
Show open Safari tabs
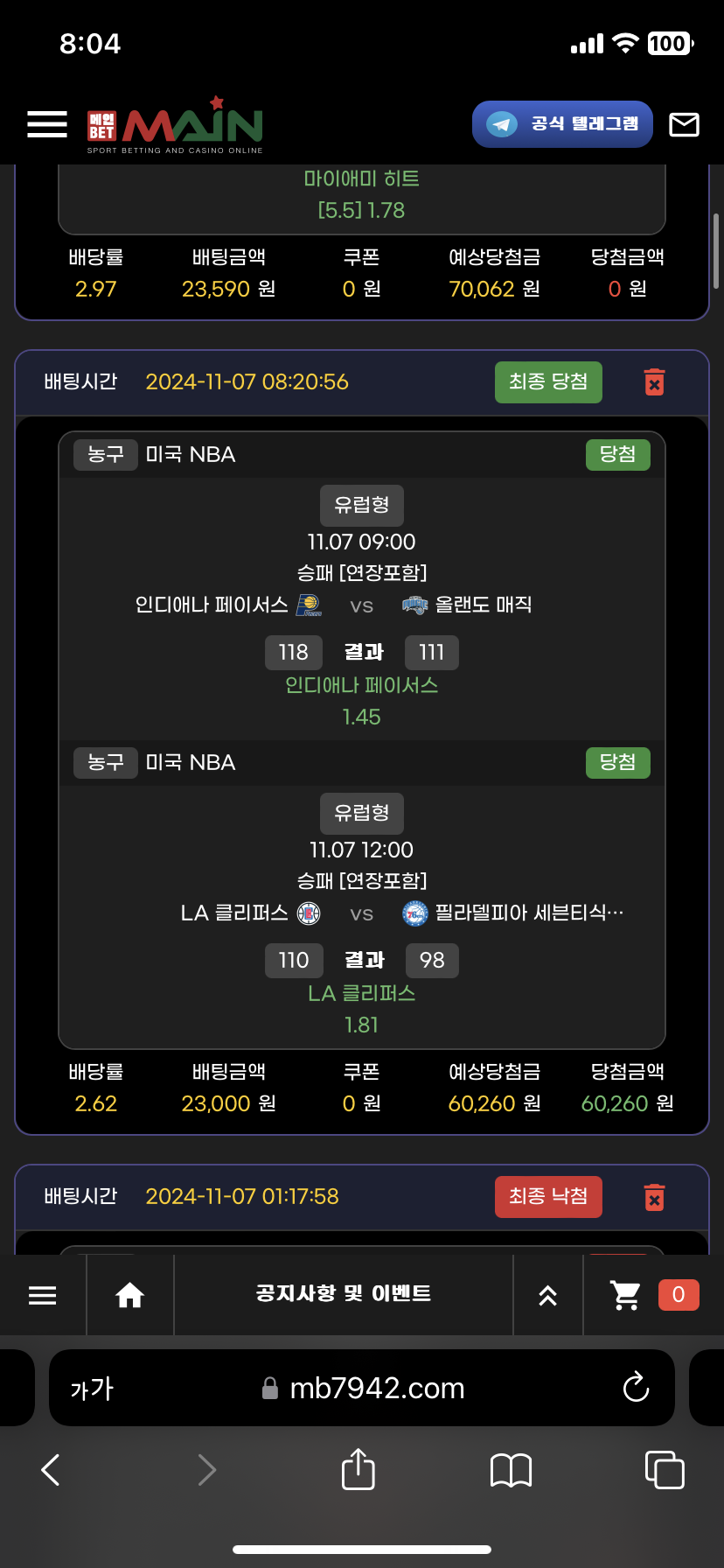665,1470
